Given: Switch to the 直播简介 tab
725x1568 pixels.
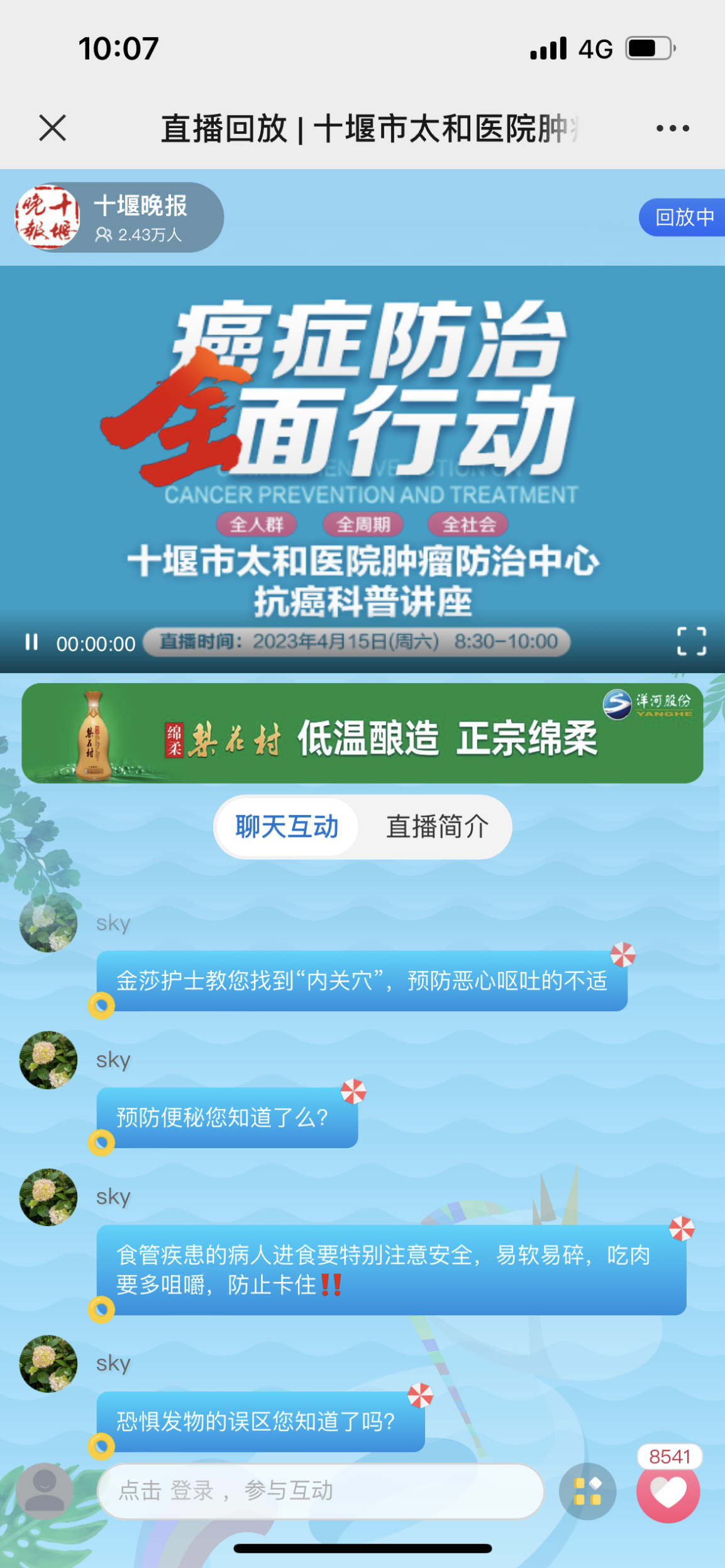Looking at the screenshot, I should pos(437,826).
